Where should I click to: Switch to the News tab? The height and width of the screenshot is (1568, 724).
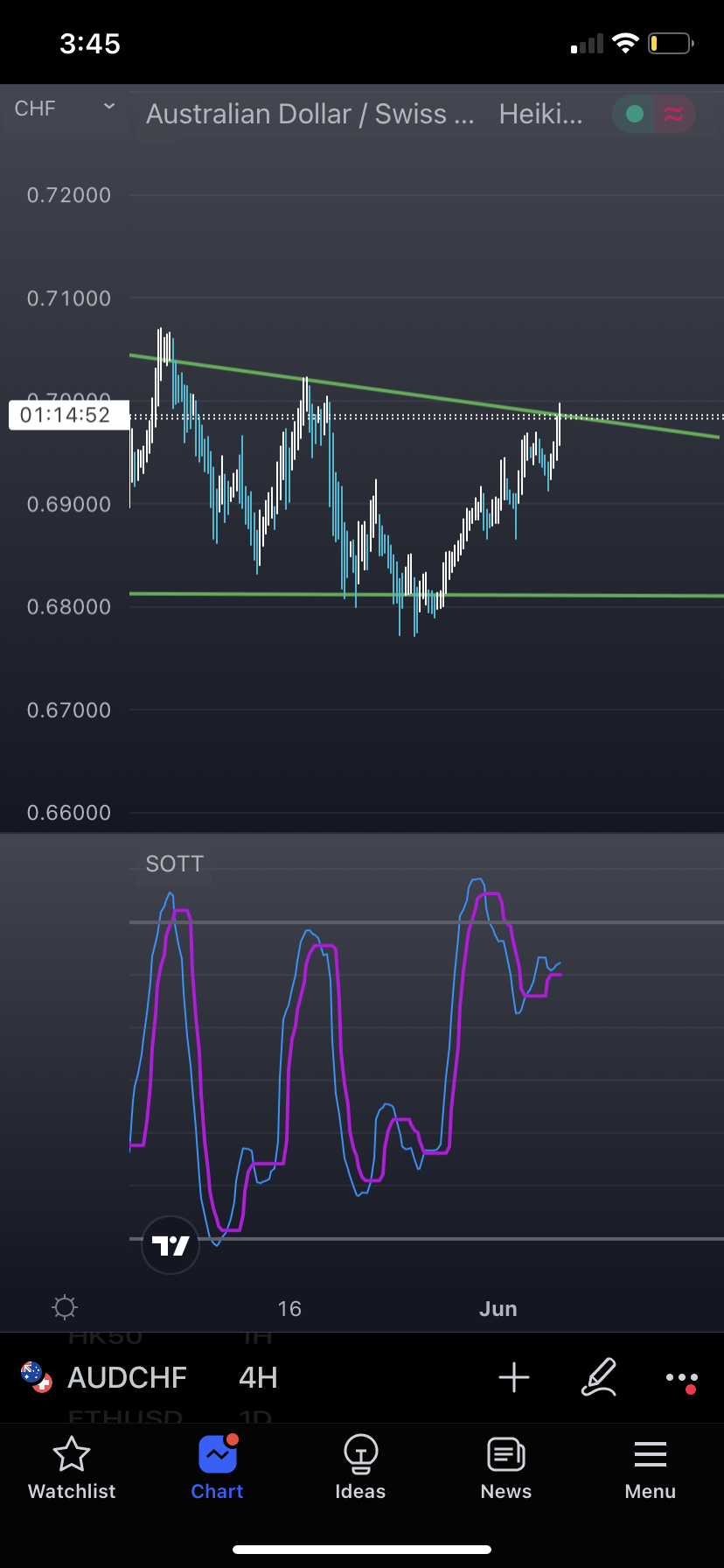pyautogui.click(x=505, y=1468)
